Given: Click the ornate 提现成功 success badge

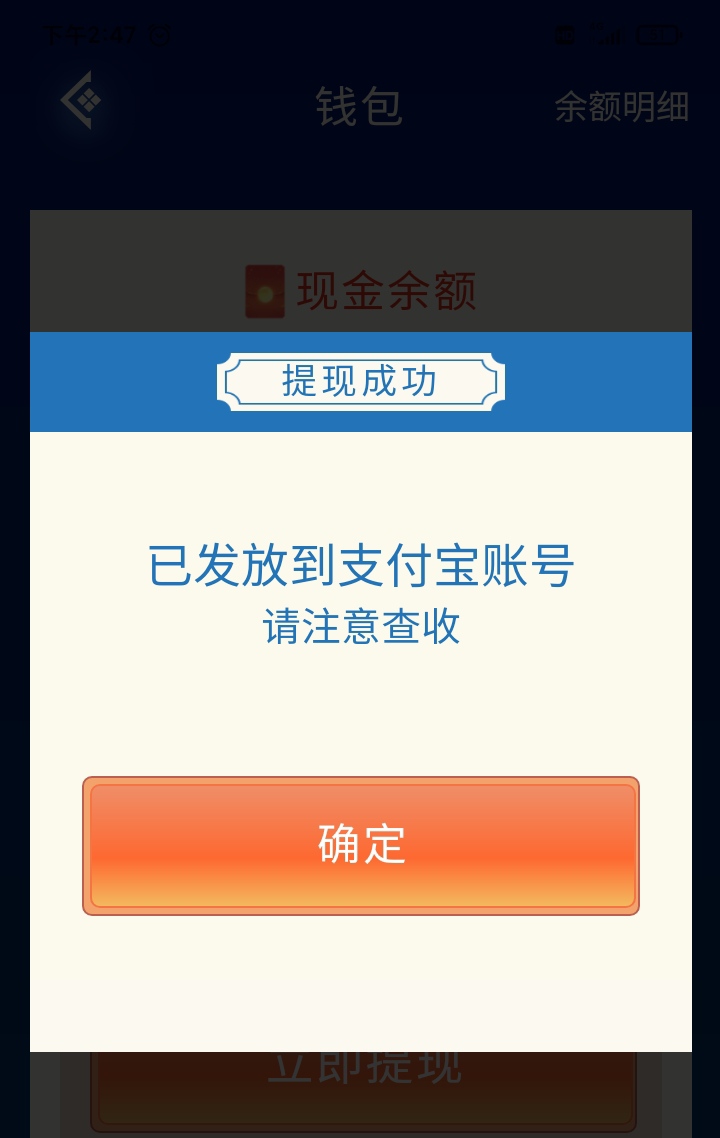Looking at the screenshot, I should click(360, 381).
